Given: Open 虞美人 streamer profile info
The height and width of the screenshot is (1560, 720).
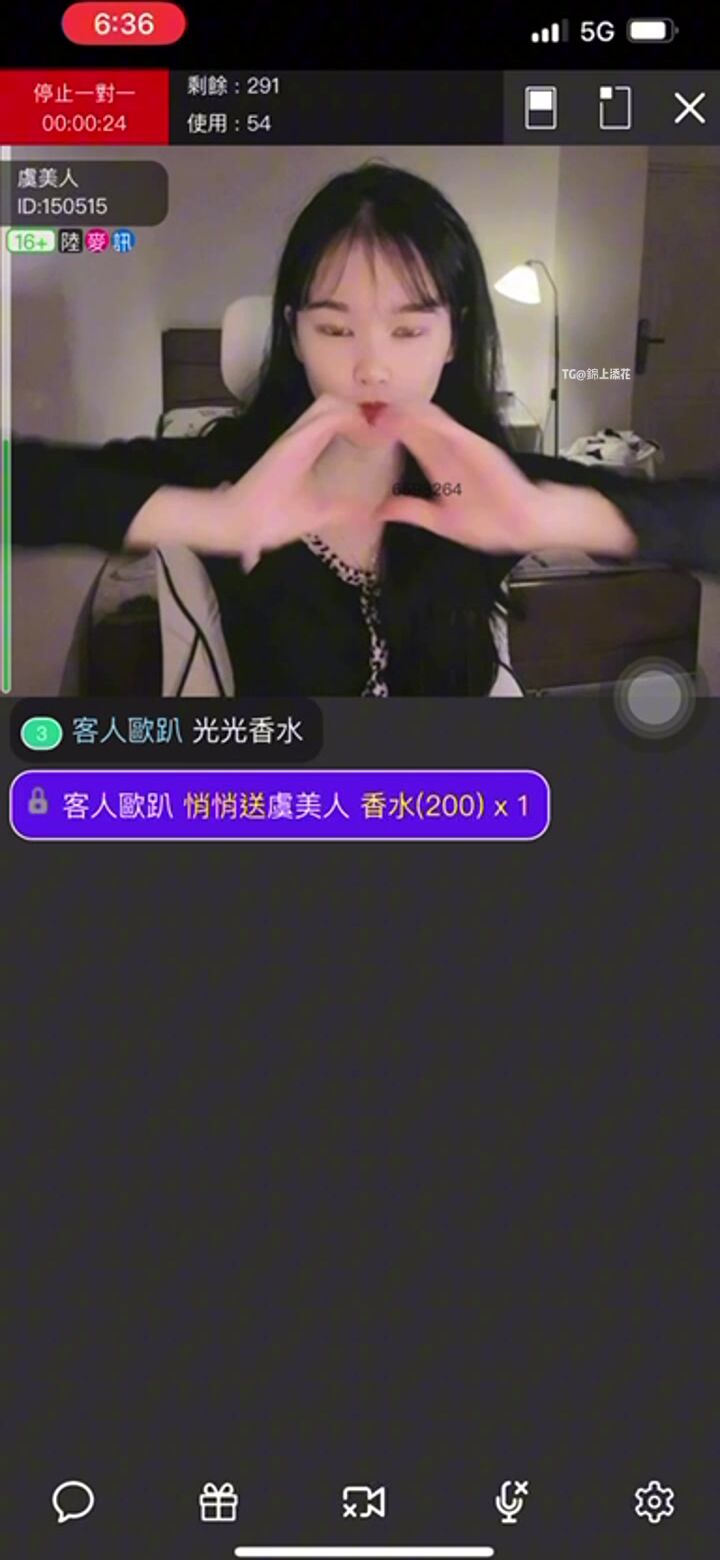Looking at the screenshot, I should [x=85, y=192].
